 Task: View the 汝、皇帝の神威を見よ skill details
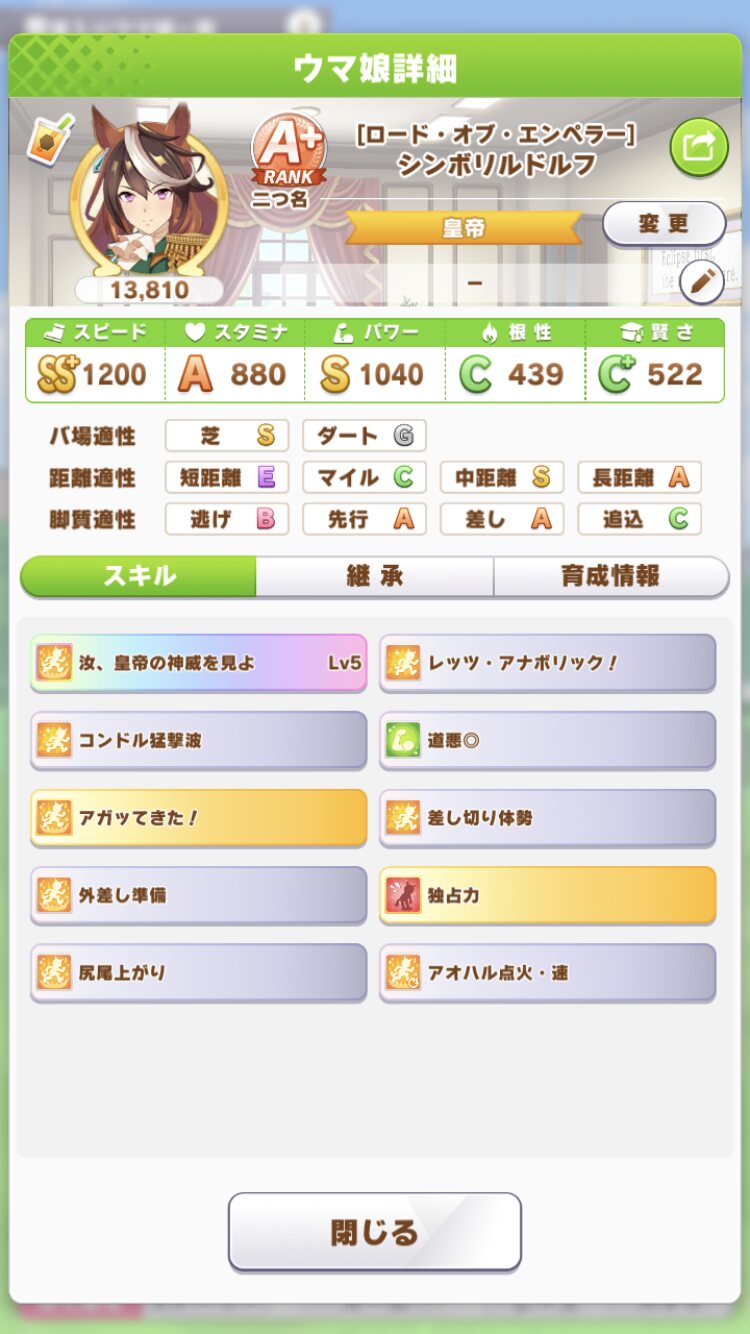[x=199, y=662]
